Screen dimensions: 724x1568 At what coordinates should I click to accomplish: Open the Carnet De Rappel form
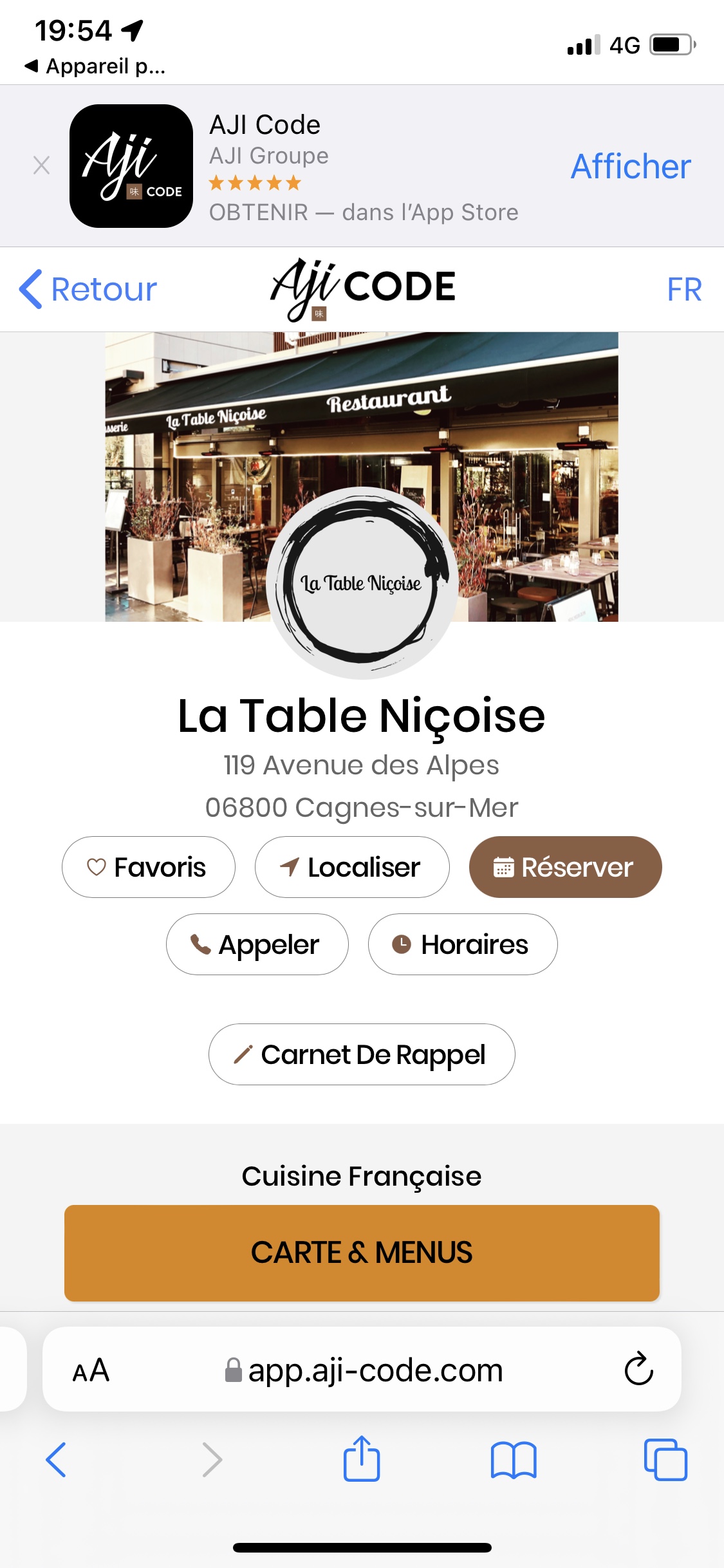[x=362, y=1054]
